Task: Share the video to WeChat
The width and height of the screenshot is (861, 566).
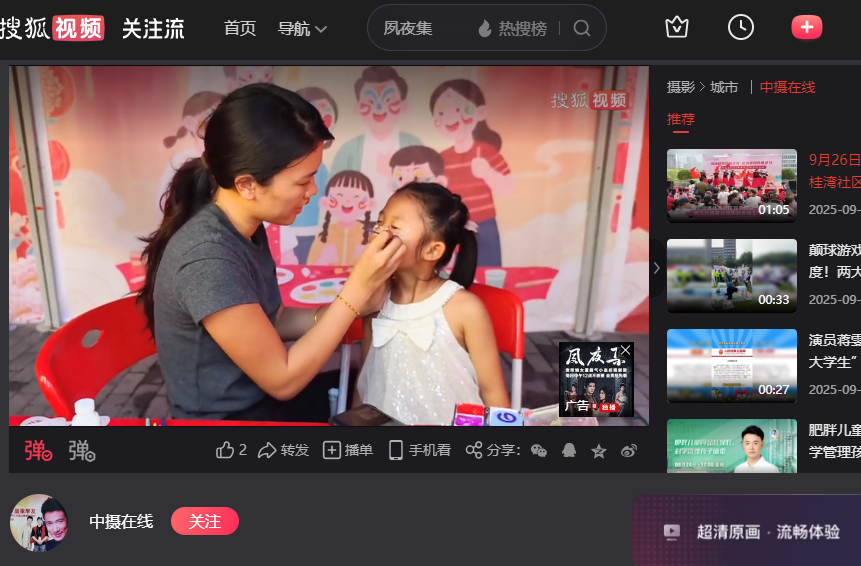Action: pos(539,451)
